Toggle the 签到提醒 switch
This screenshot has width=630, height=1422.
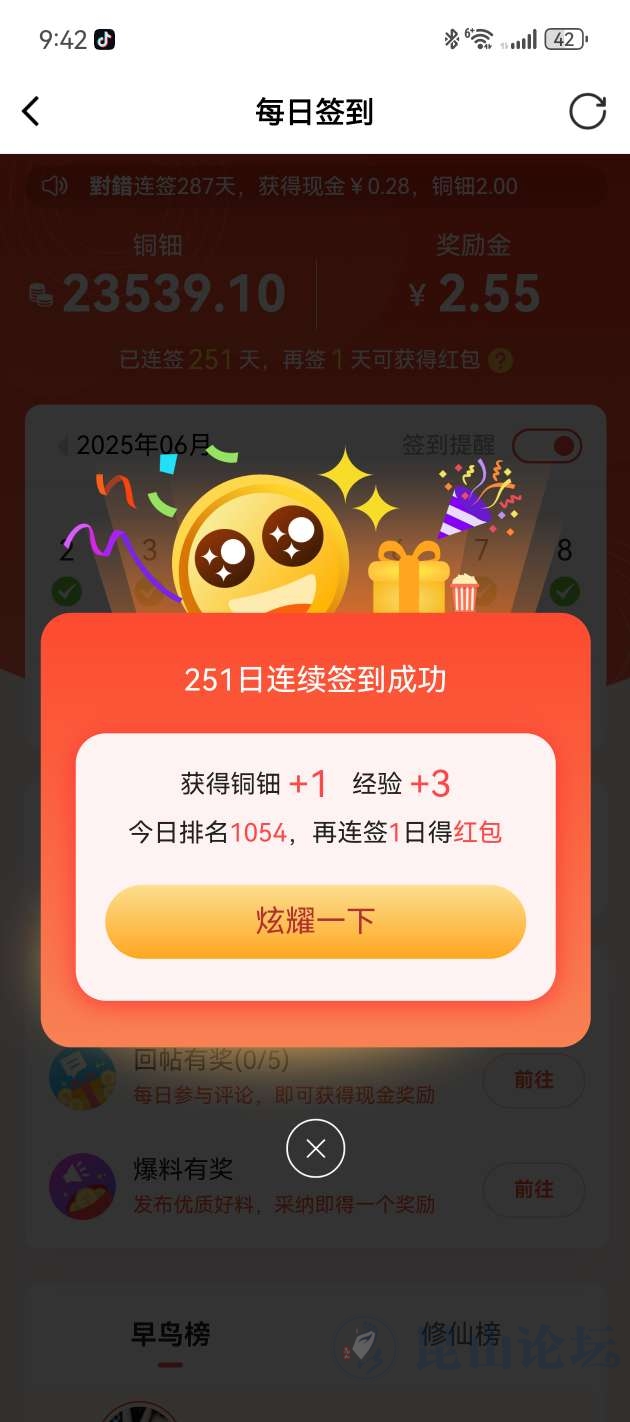click(x=547, y=445)
